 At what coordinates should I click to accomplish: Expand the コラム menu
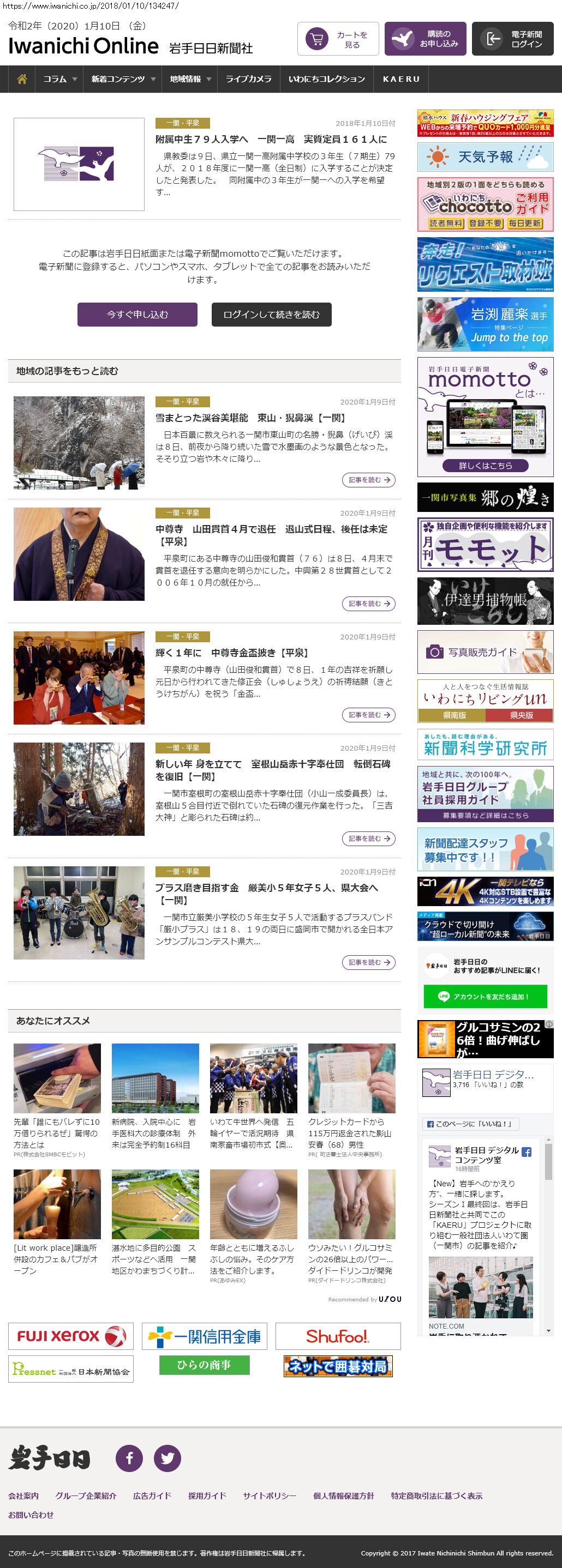[59, 79]
